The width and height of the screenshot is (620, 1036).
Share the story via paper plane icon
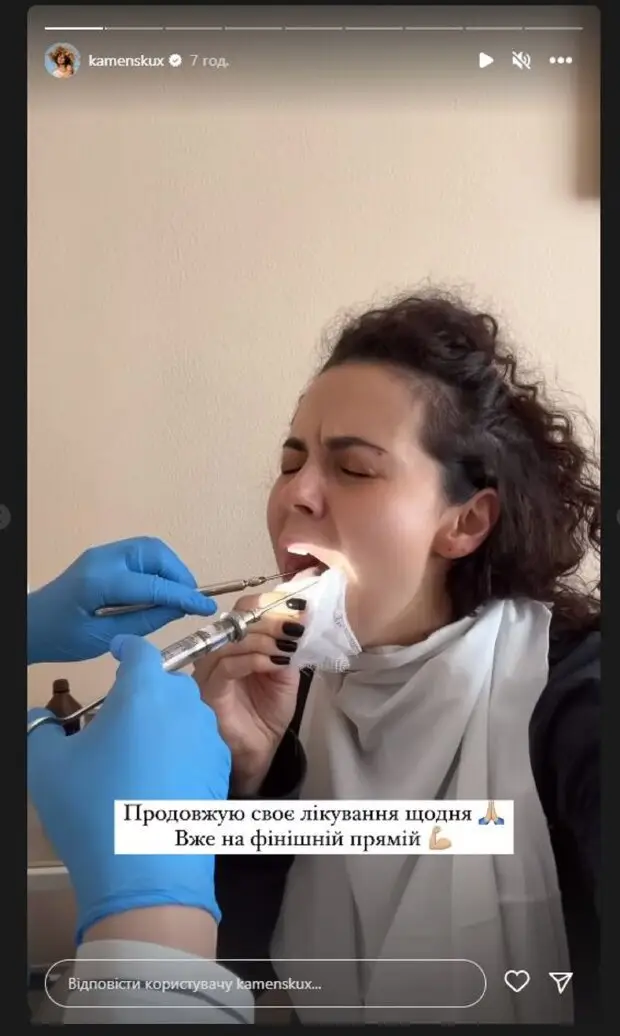[561, 982]
